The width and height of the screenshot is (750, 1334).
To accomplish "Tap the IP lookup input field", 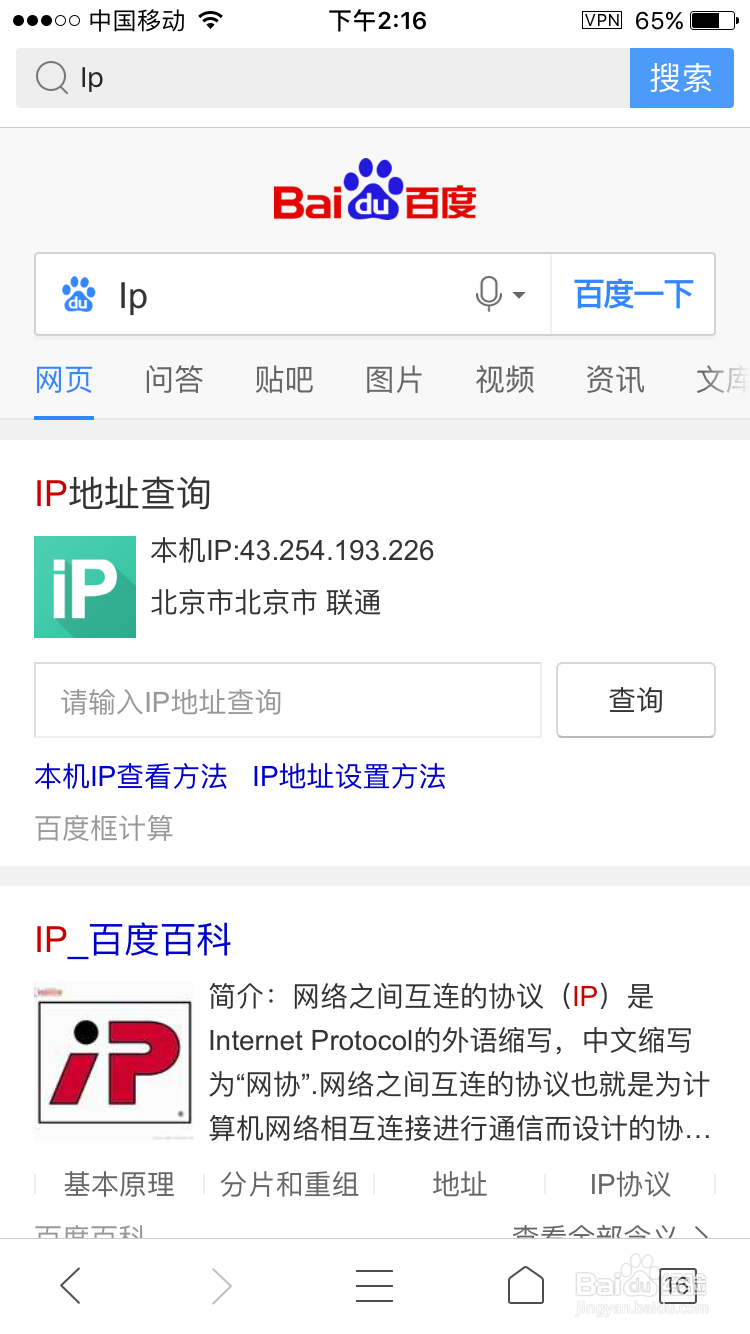I will [288, 700].
